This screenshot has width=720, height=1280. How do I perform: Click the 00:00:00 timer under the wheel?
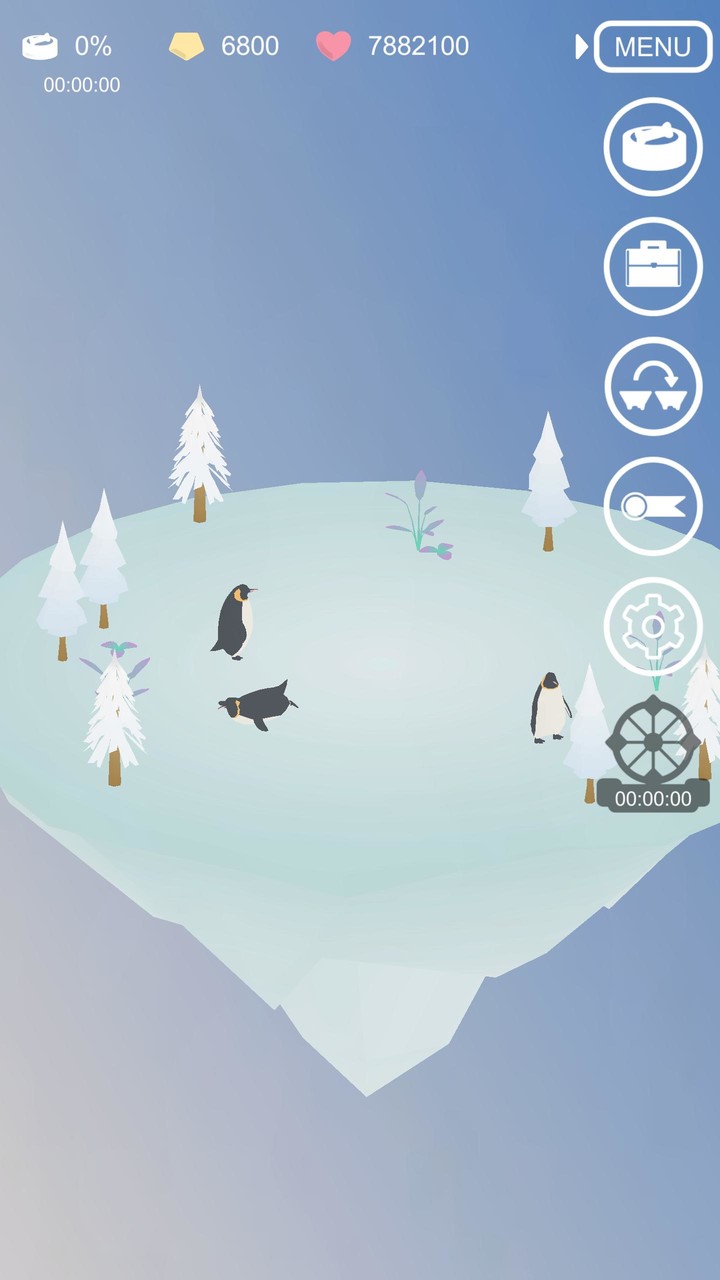click(651, 798)
